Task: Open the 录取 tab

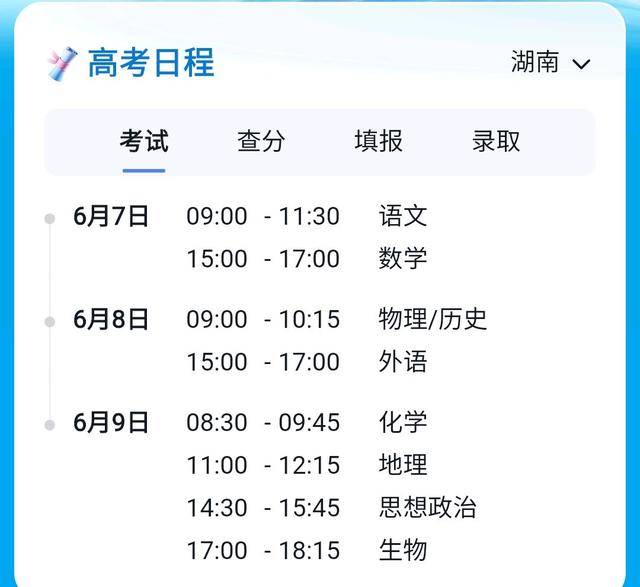Action: point(496,141)
